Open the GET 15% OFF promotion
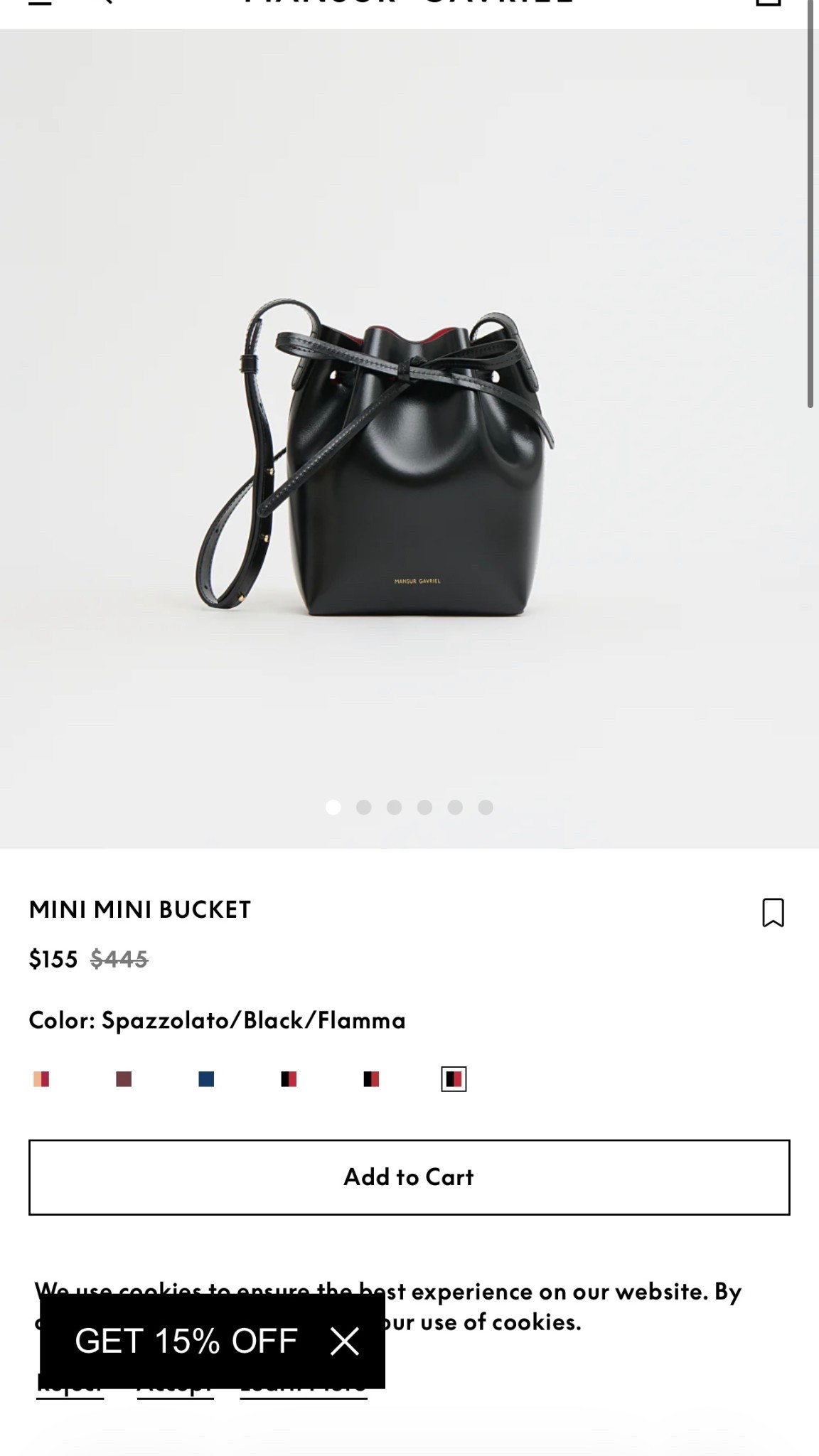819x1456 pixels. [186, 1341]
